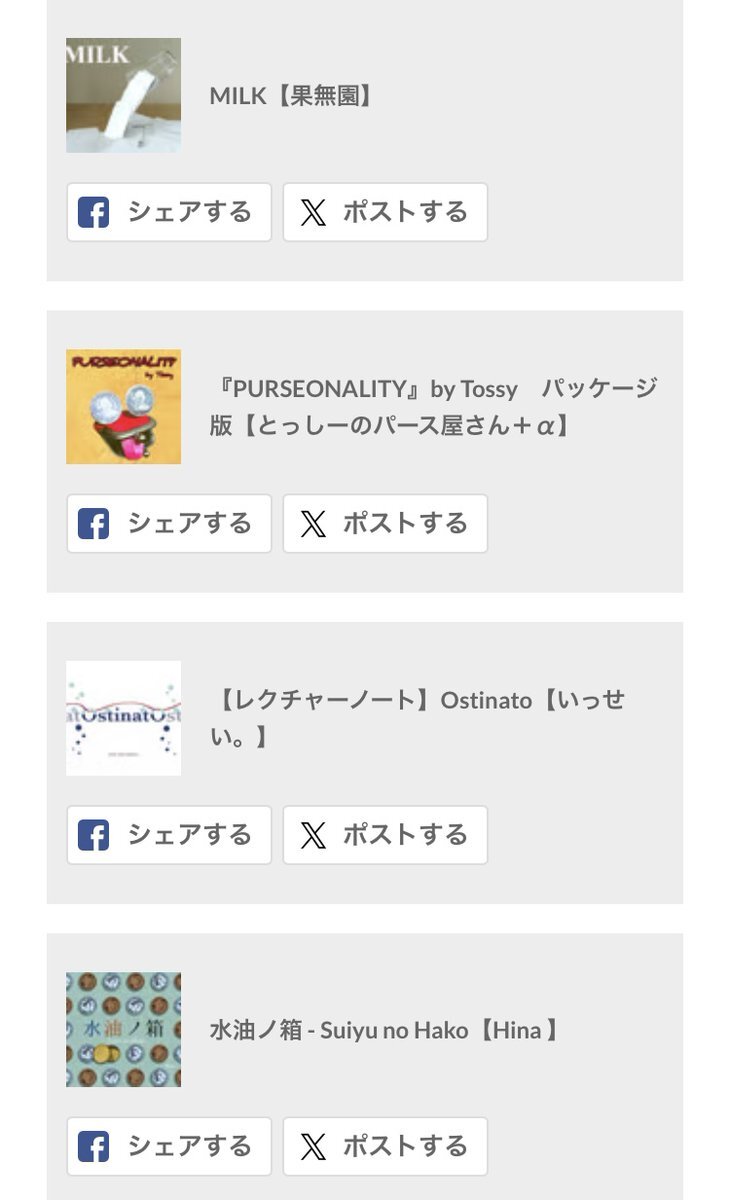The height and width of the screenshot is (1200, 730).
Task: Tap the MILK product thumbnail image
Action: [x=123, y=95]
